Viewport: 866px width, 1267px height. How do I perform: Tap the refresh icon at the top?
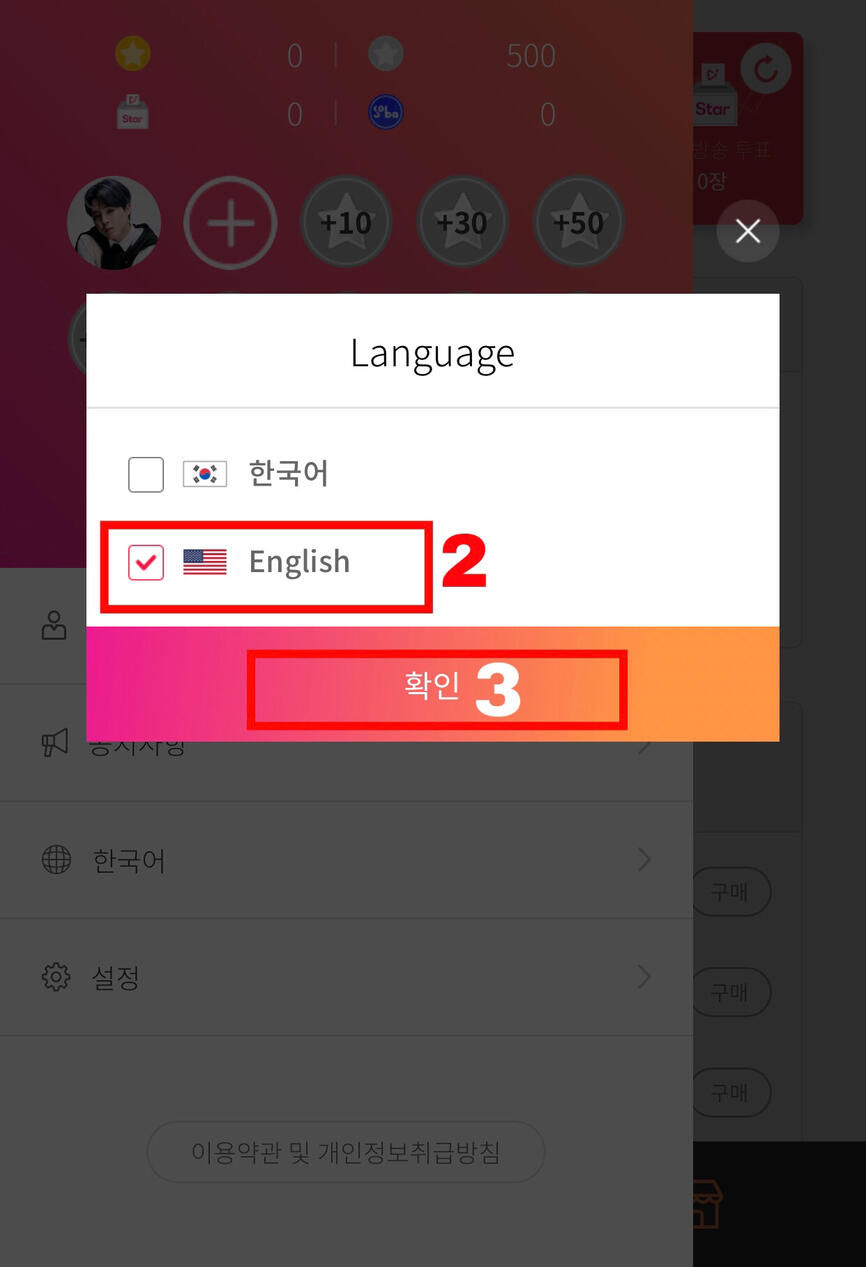coord(766,69)
